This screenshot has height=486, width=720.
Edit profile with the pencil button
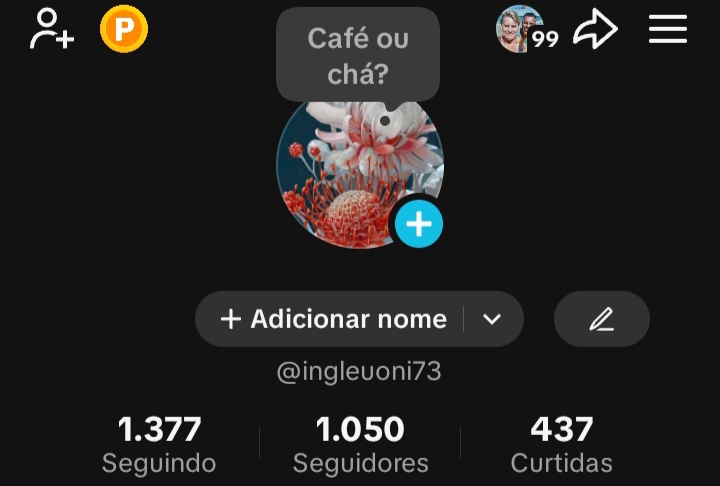pyautogui.click(x=601, y=319)
